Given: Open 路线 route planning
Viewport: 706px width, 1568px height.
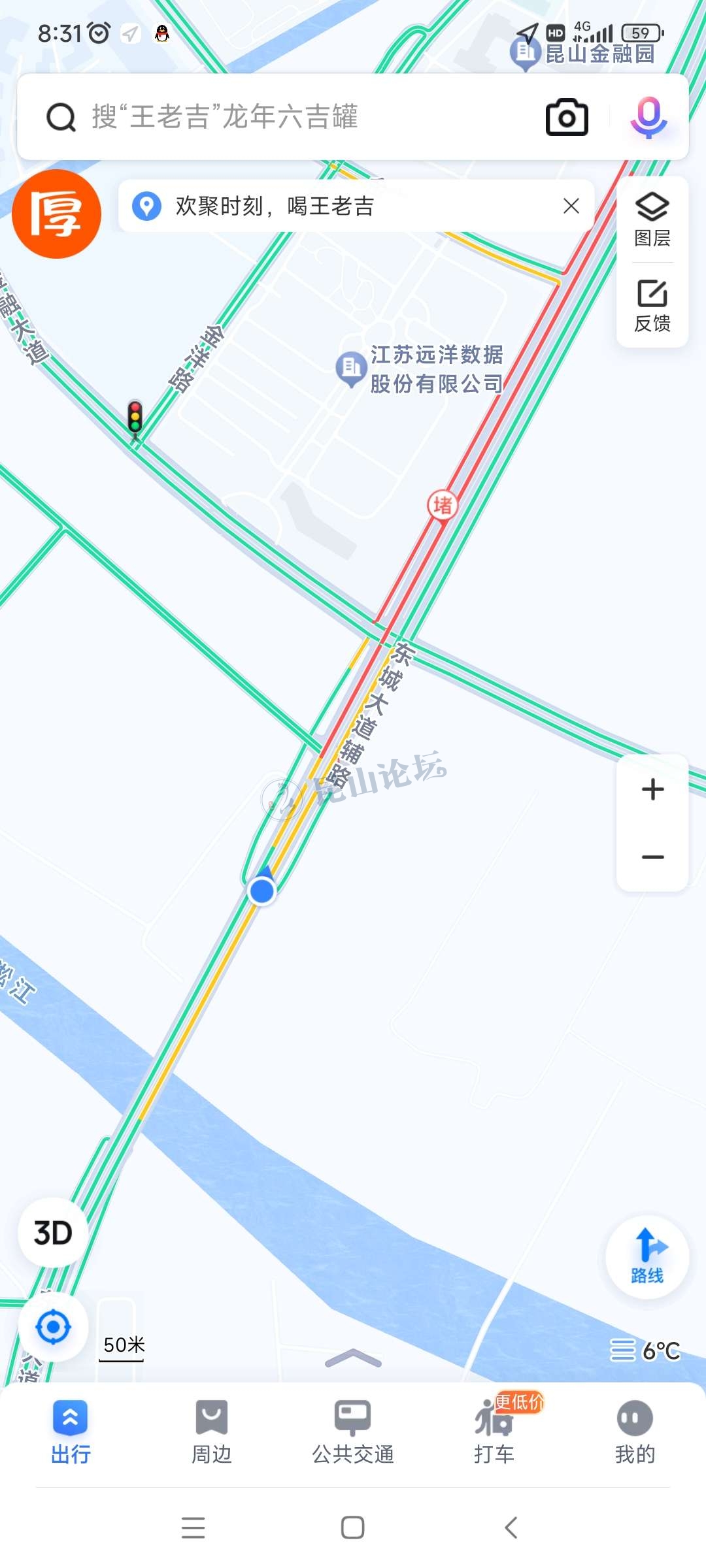Looking at the screenshot, I should (647, 1256).
